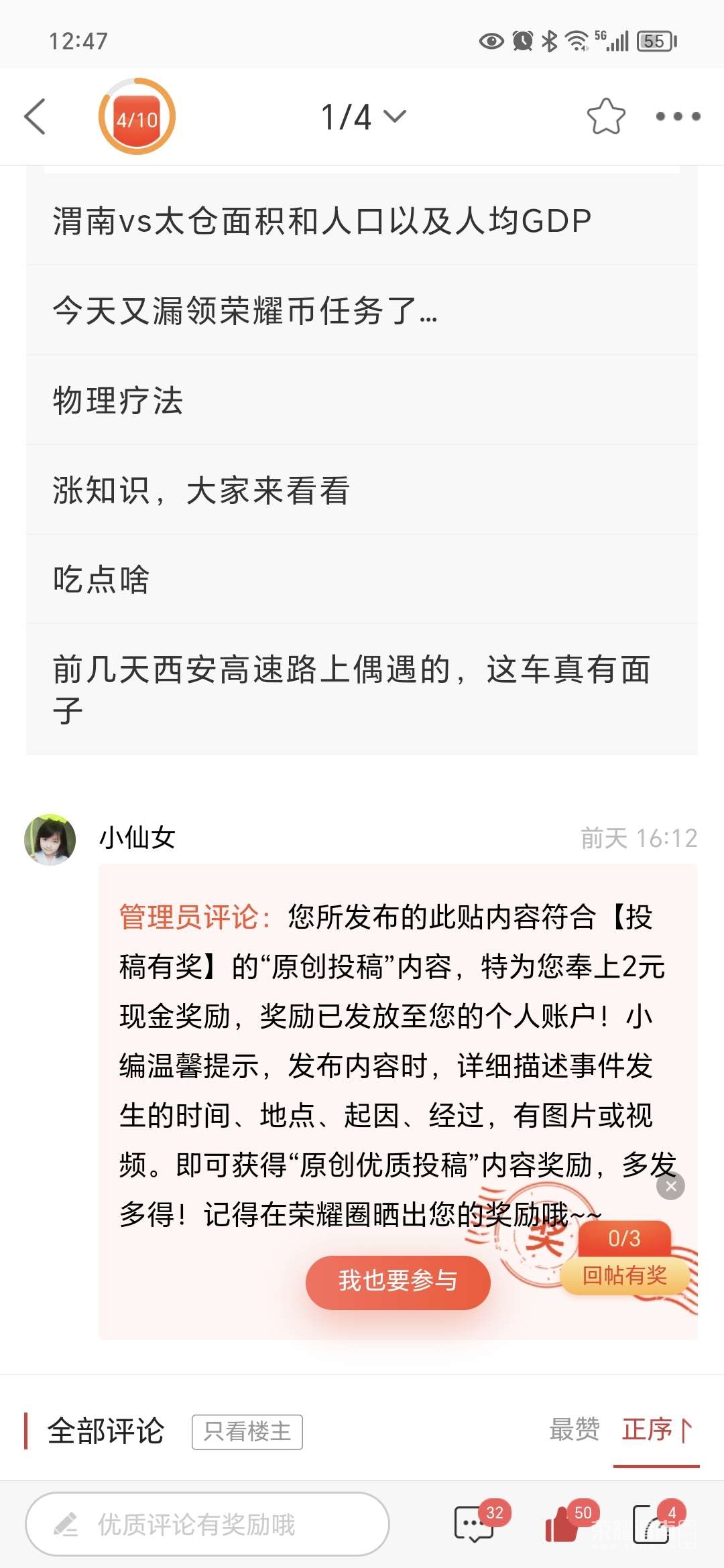Filter comments with 只看楼主
Screen dimensions: 724x1568
[x=247, y=1431]
